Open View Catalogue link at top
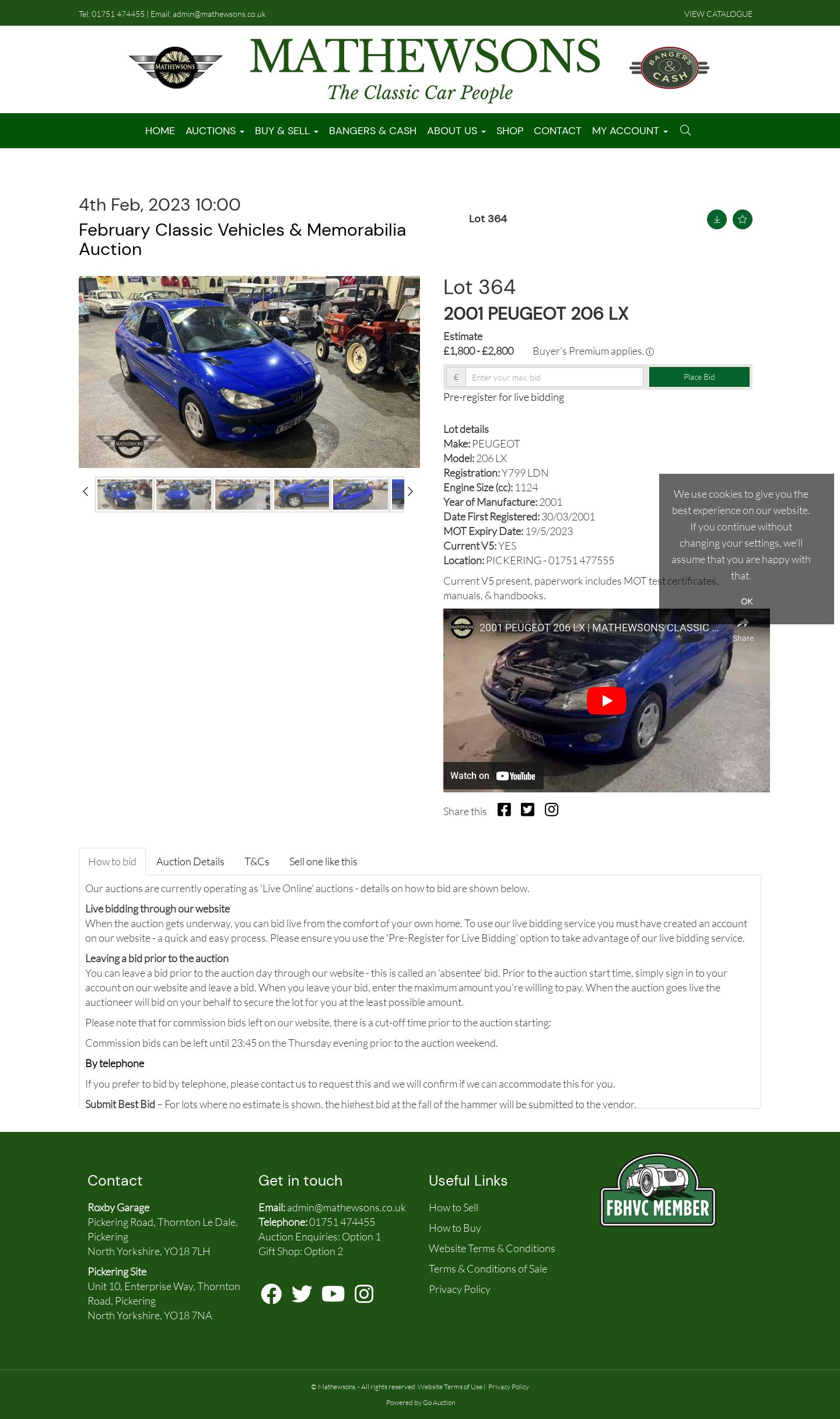The image size is (840, 1419). pyautogui.click(x=718, y=14)
